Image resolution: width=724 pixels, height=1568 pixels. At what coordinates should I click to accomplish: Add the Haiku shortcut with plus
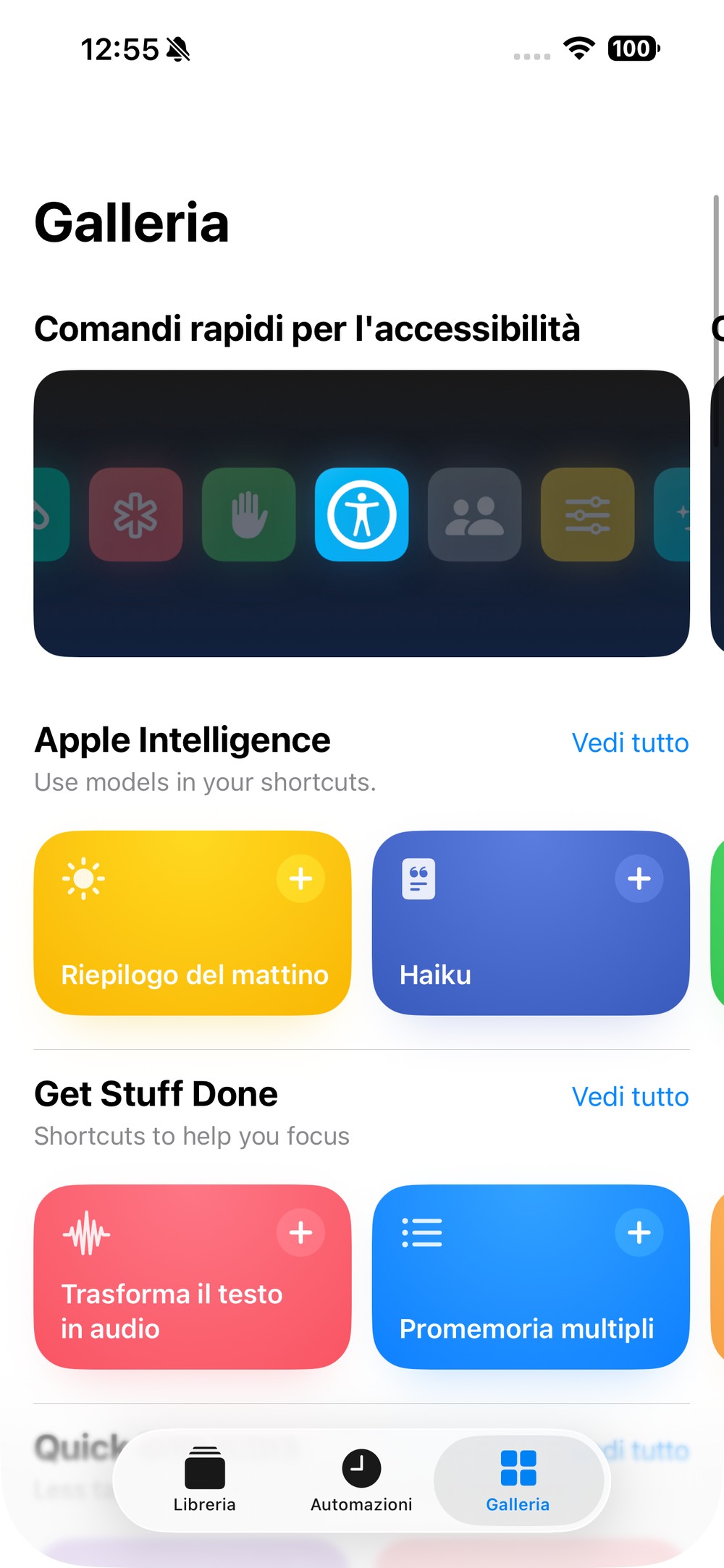coord(639,878)
